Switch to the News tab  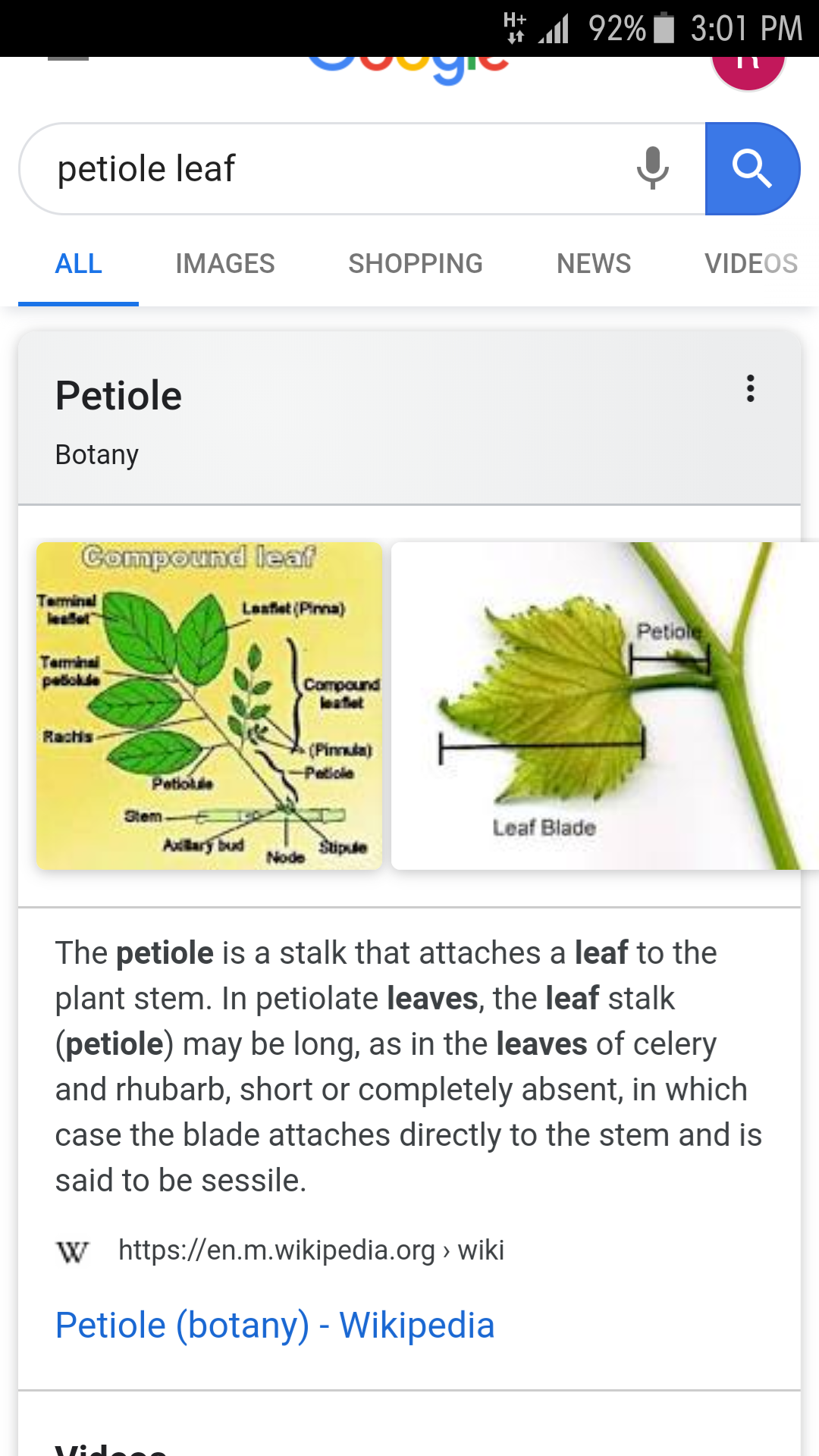(x=594, y=264)
